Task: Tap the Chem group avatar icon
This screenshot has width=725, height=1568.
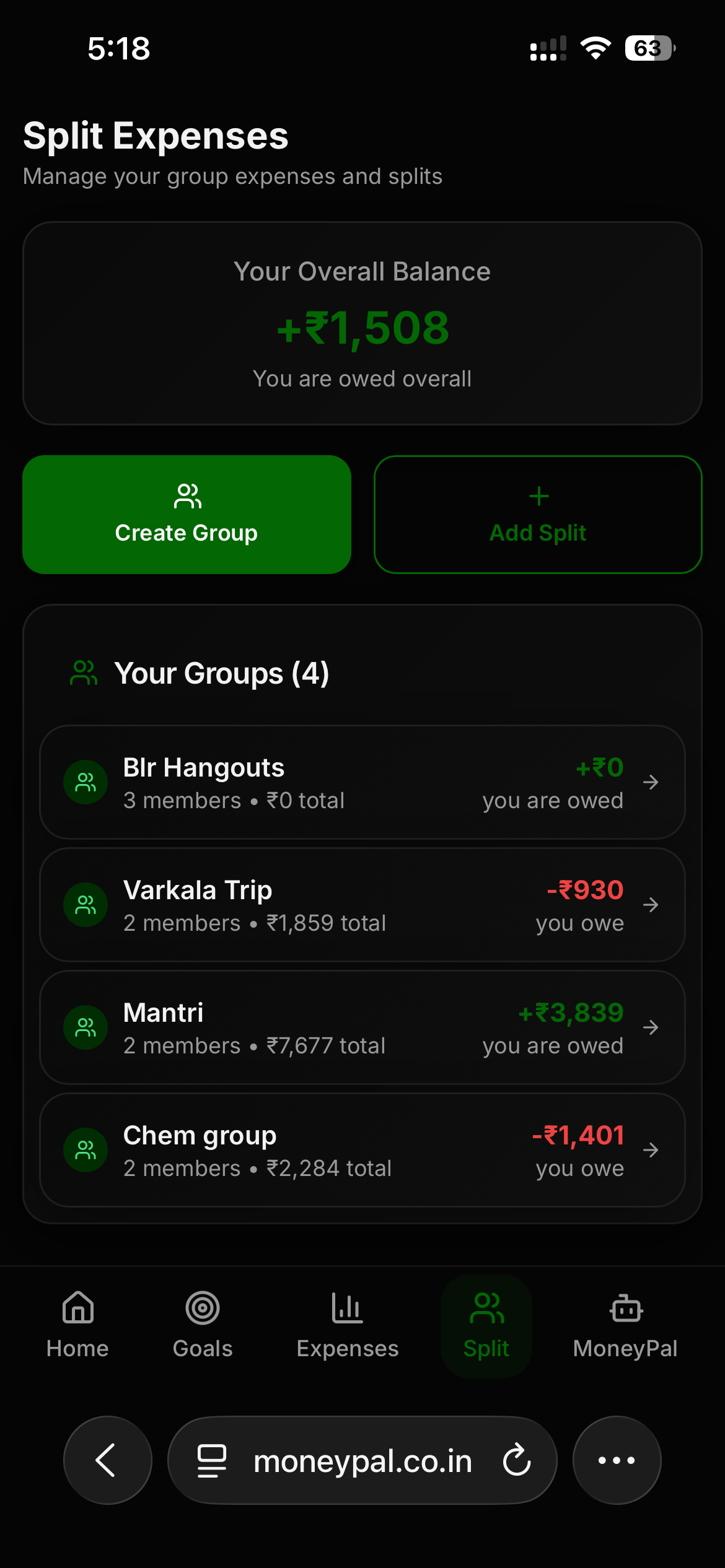Action: 86,1150
